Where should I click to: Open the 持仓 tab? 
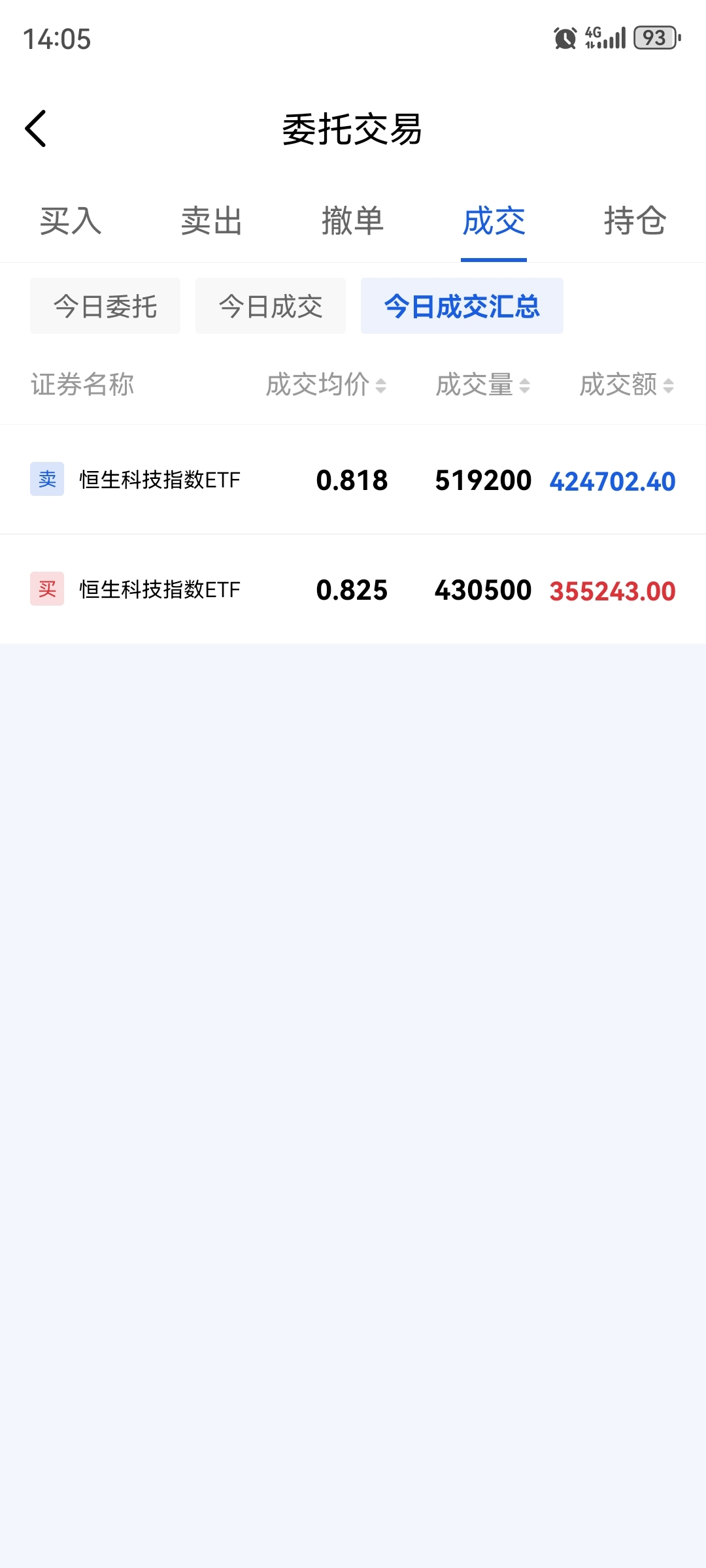635,221
